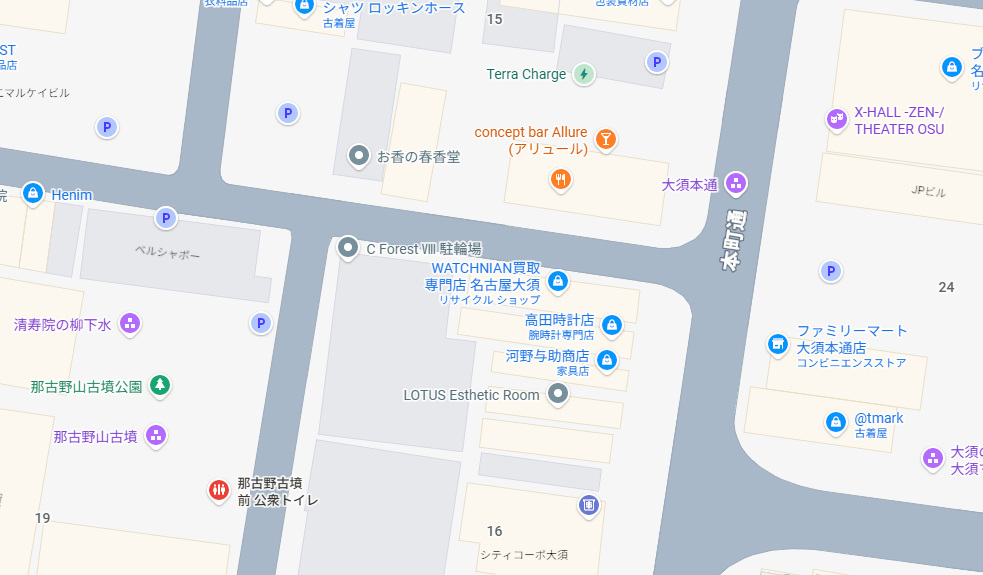Open the 清寿院の柳下水 marker
Screen dimensions: 983x575
pos(129,323)
